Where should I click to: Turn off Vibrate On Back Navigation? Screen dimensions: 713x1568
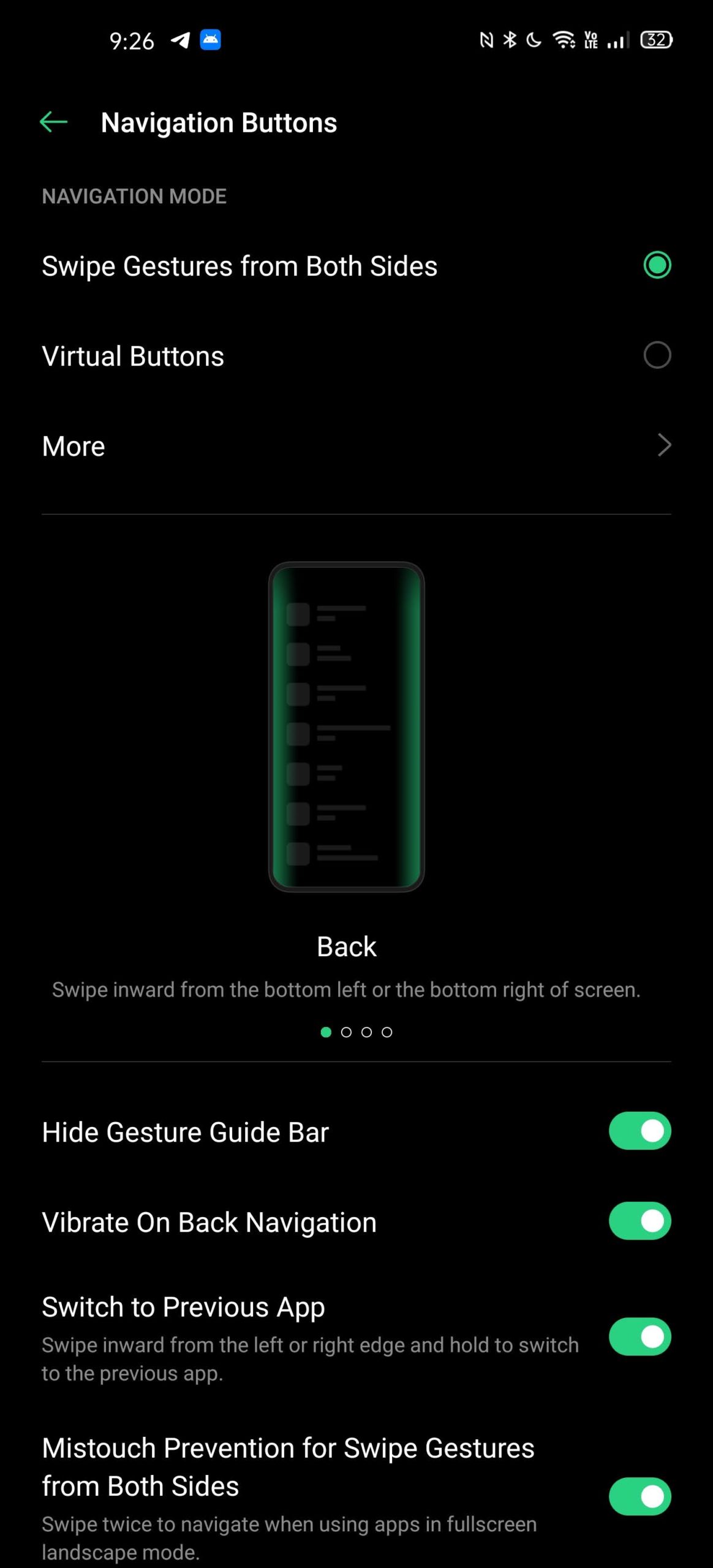click(x=639, y=1221)
